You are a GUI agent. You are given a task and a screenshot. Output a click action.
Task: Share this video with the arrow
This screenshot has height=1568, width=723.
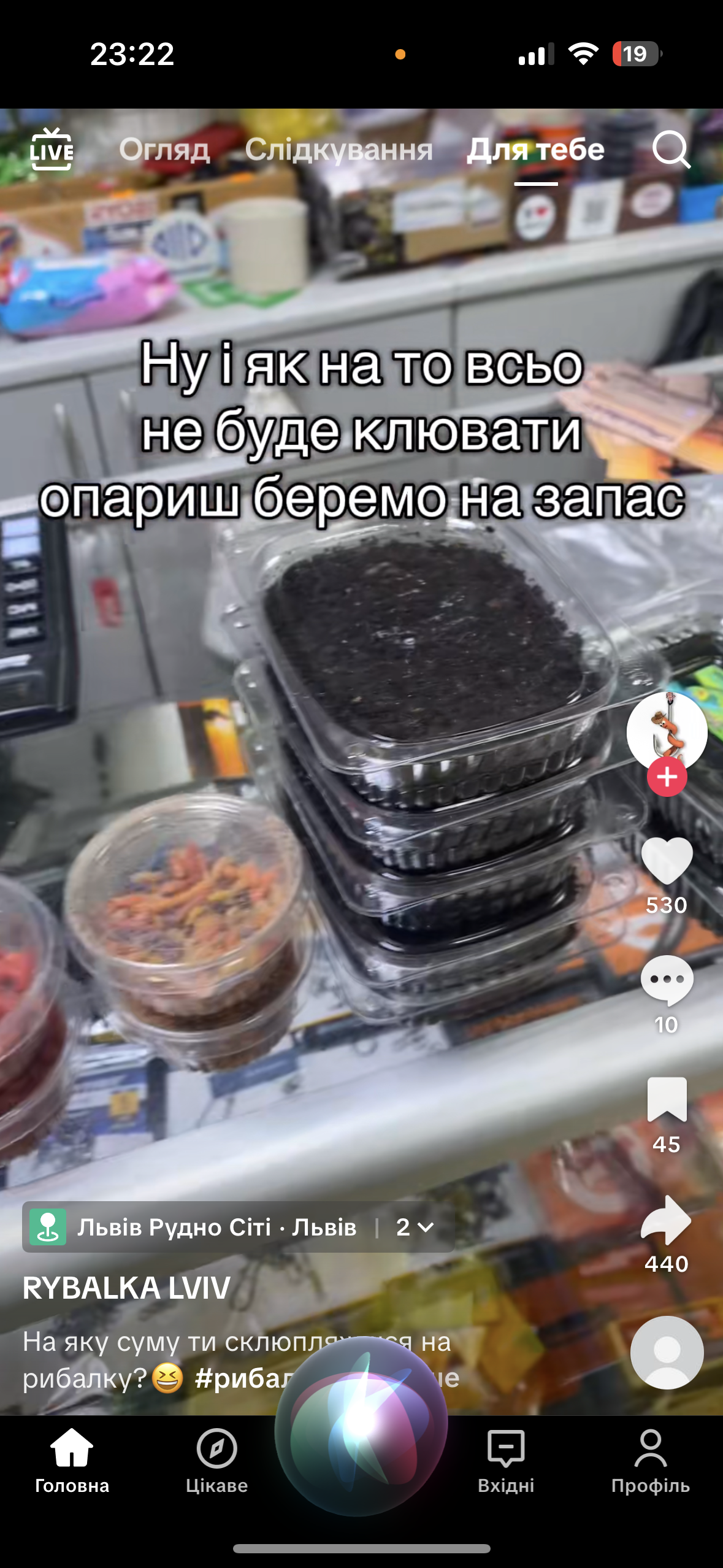point(667,1220)
